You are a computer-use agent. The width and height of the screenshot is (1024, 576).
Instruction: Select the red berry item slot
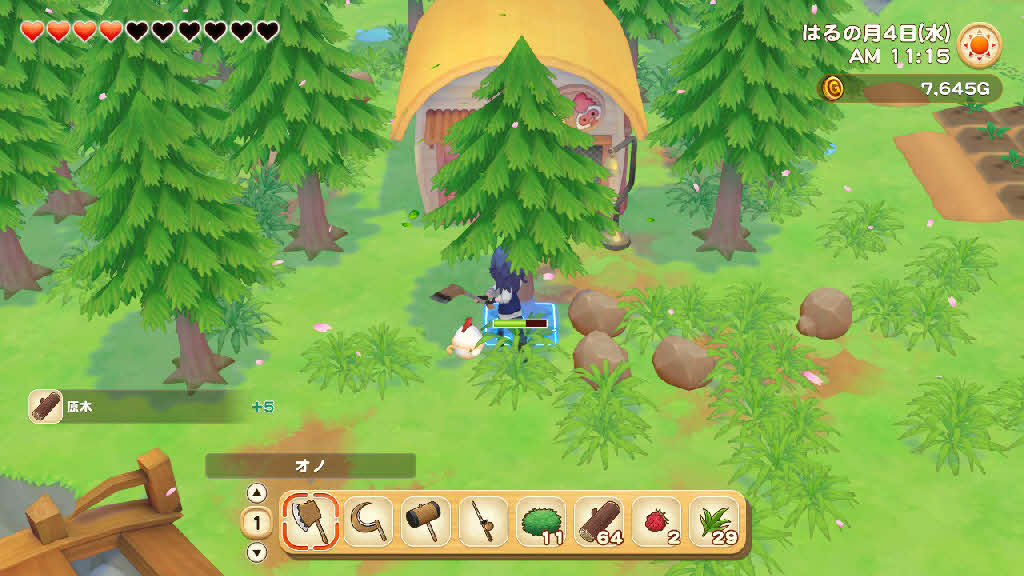[657, 521]
